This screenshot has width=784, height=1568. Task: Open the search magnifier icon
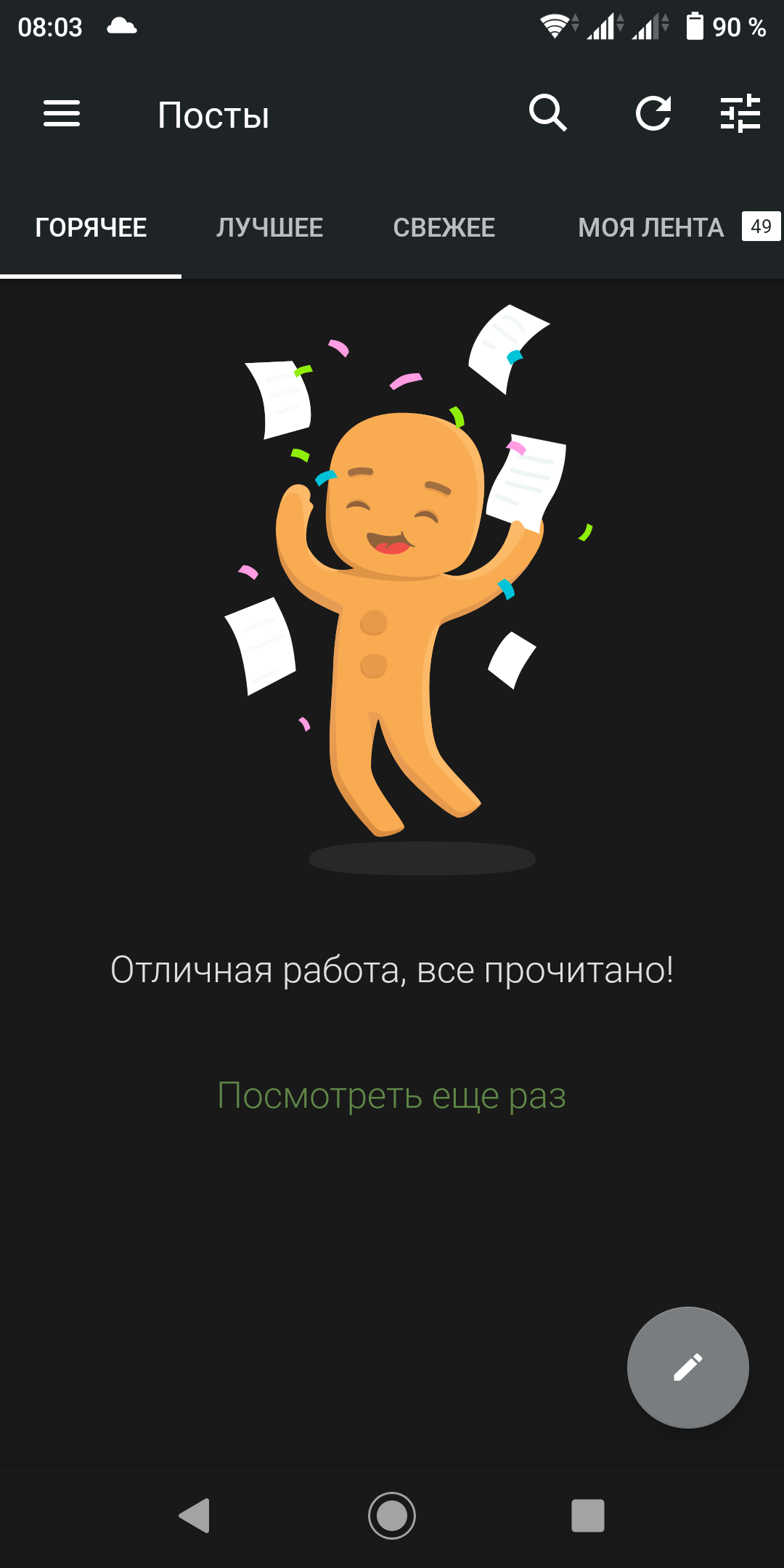(548, 113)
